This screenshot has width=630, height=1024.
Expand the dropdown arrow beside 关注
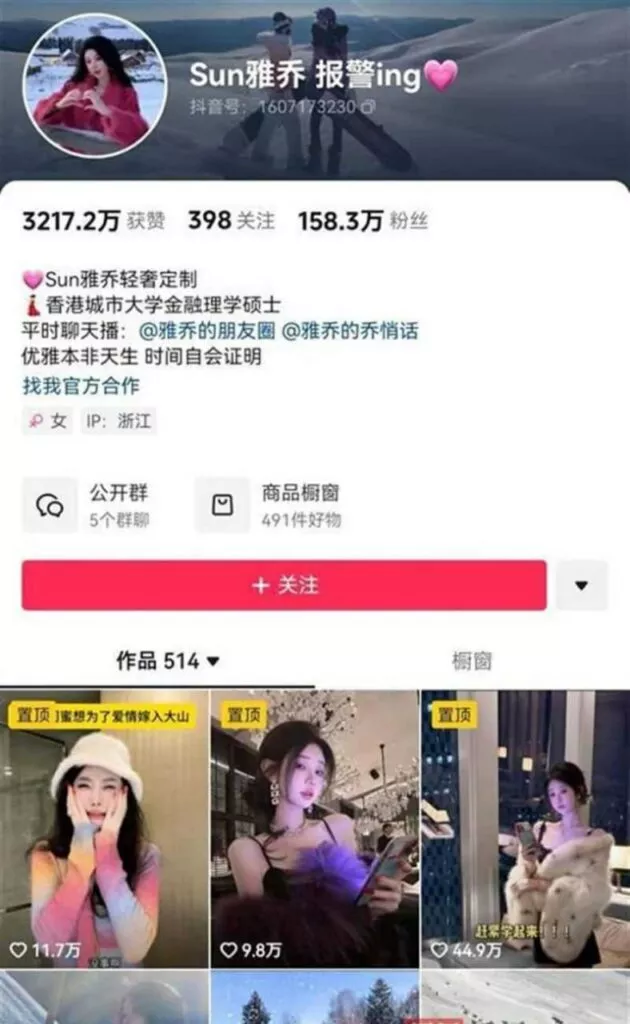click(581, 585)
